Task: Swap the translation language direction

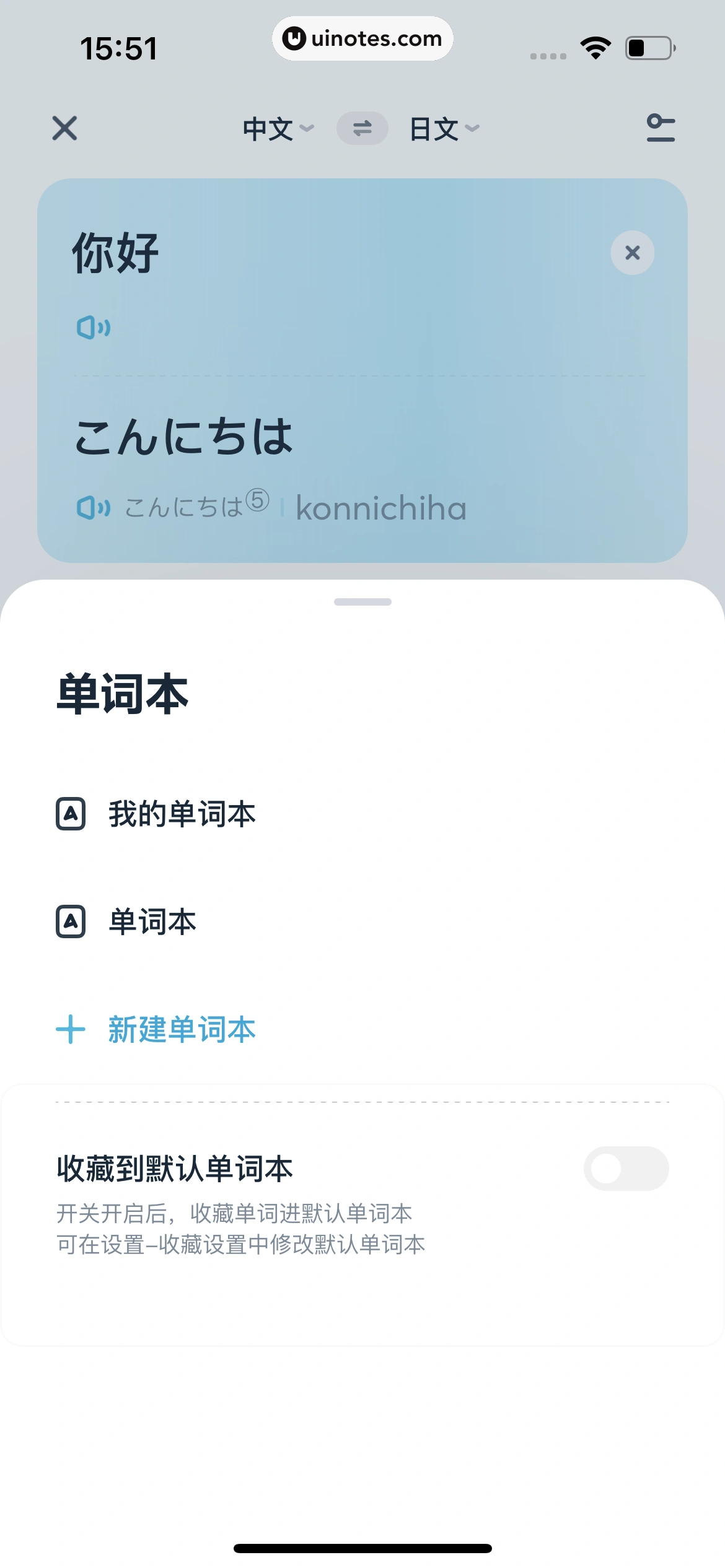Action: click(x=362, y=128)
